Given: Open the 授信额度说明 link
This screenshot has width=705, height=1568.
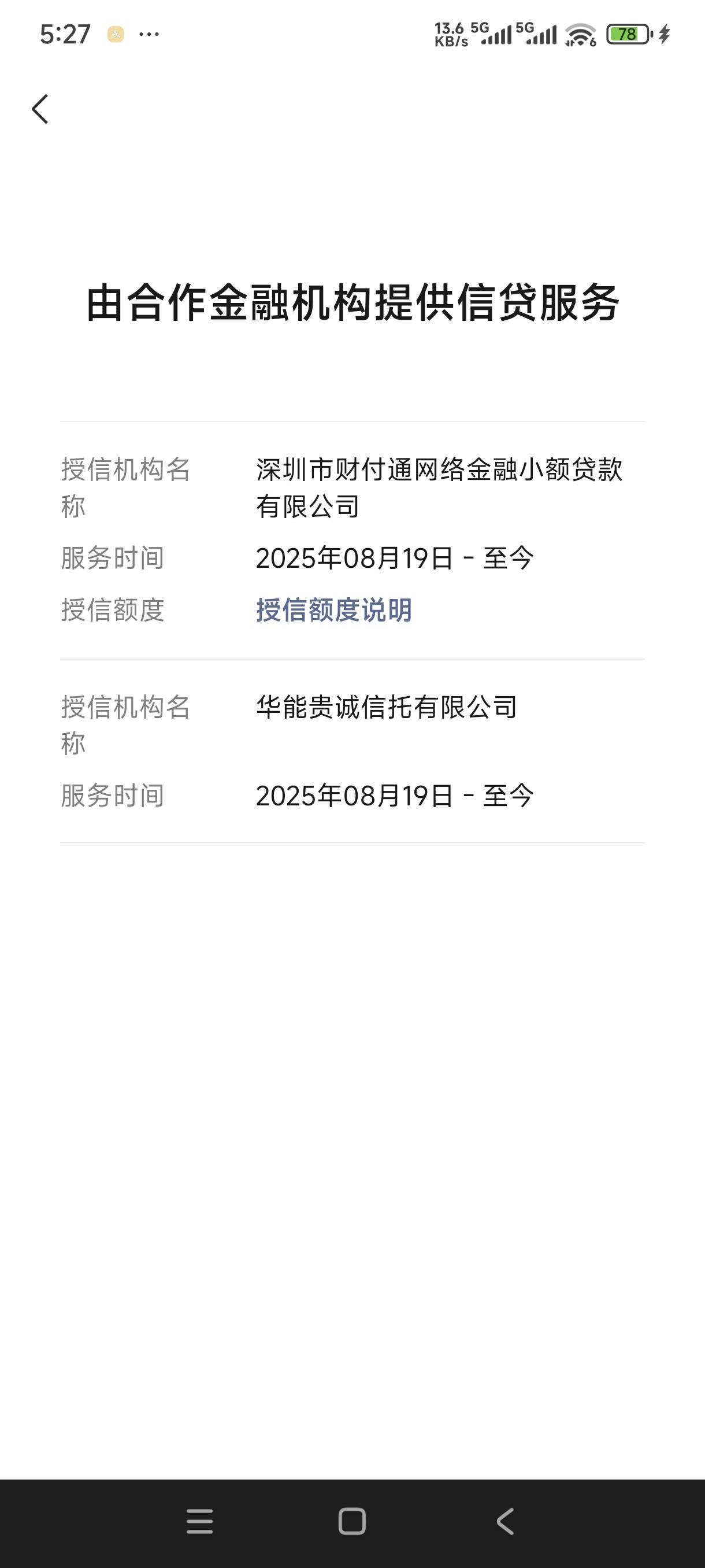Looking at the screenshot, I should [334, 610].
